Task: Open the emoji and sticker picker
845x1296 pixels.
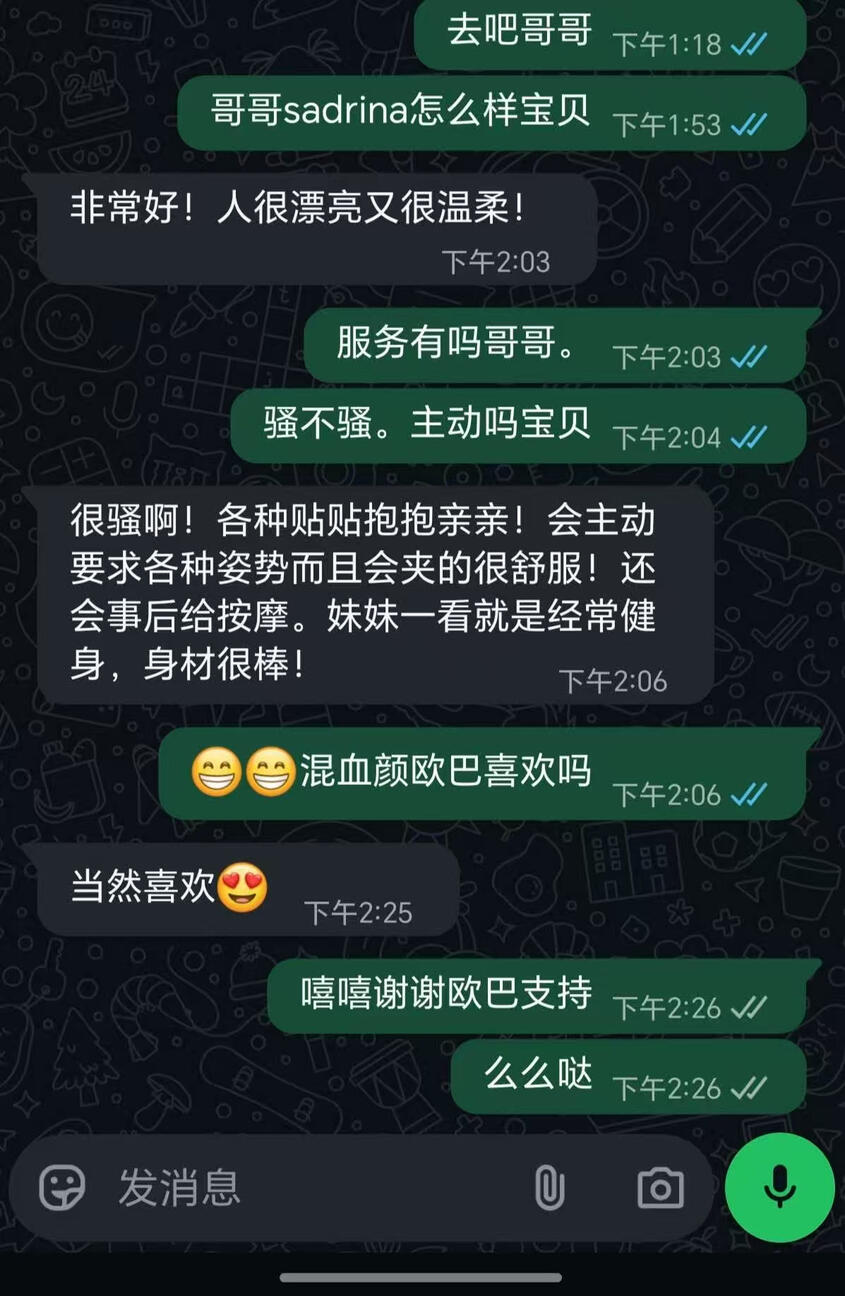Action: tap(62, 1188)
